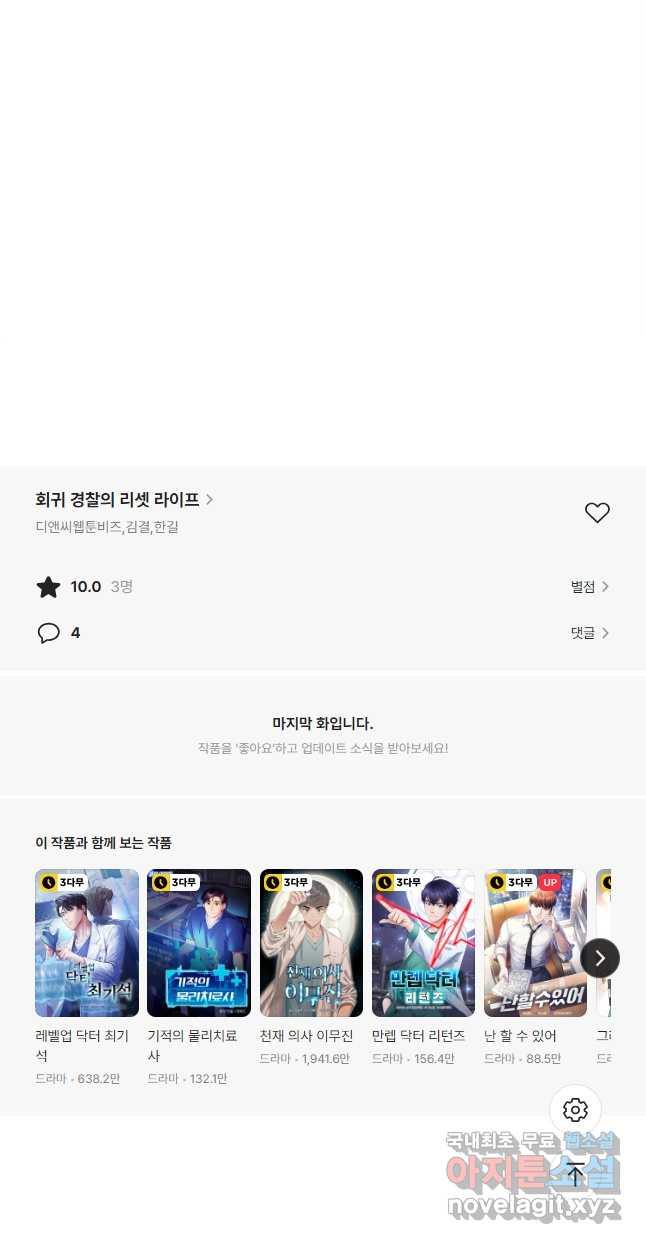Show next recommended titles with arrow
The image size is (646, 1244).
(600, 958)
